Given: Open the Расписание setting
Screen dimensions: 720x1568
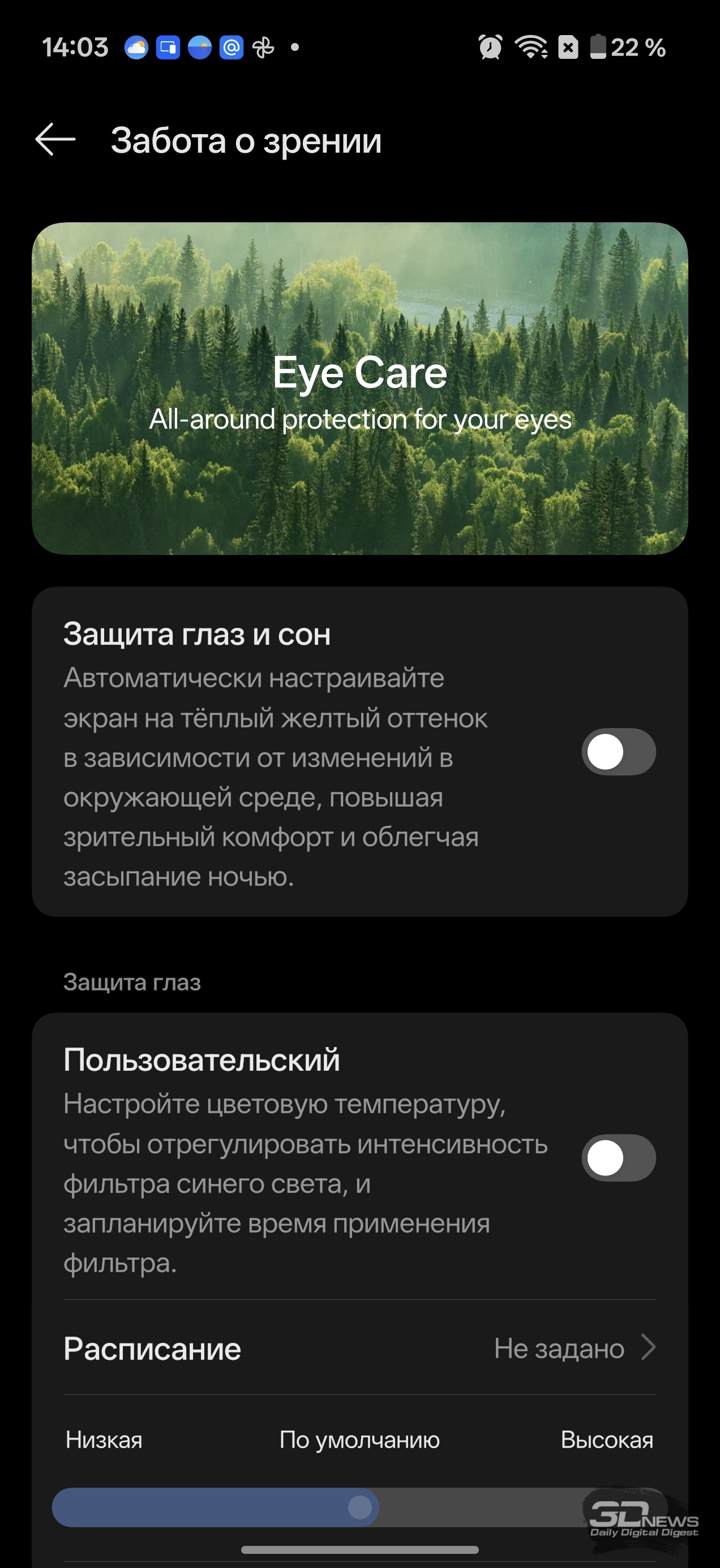Looking at the screenshot, I should tap(359, 1349).
